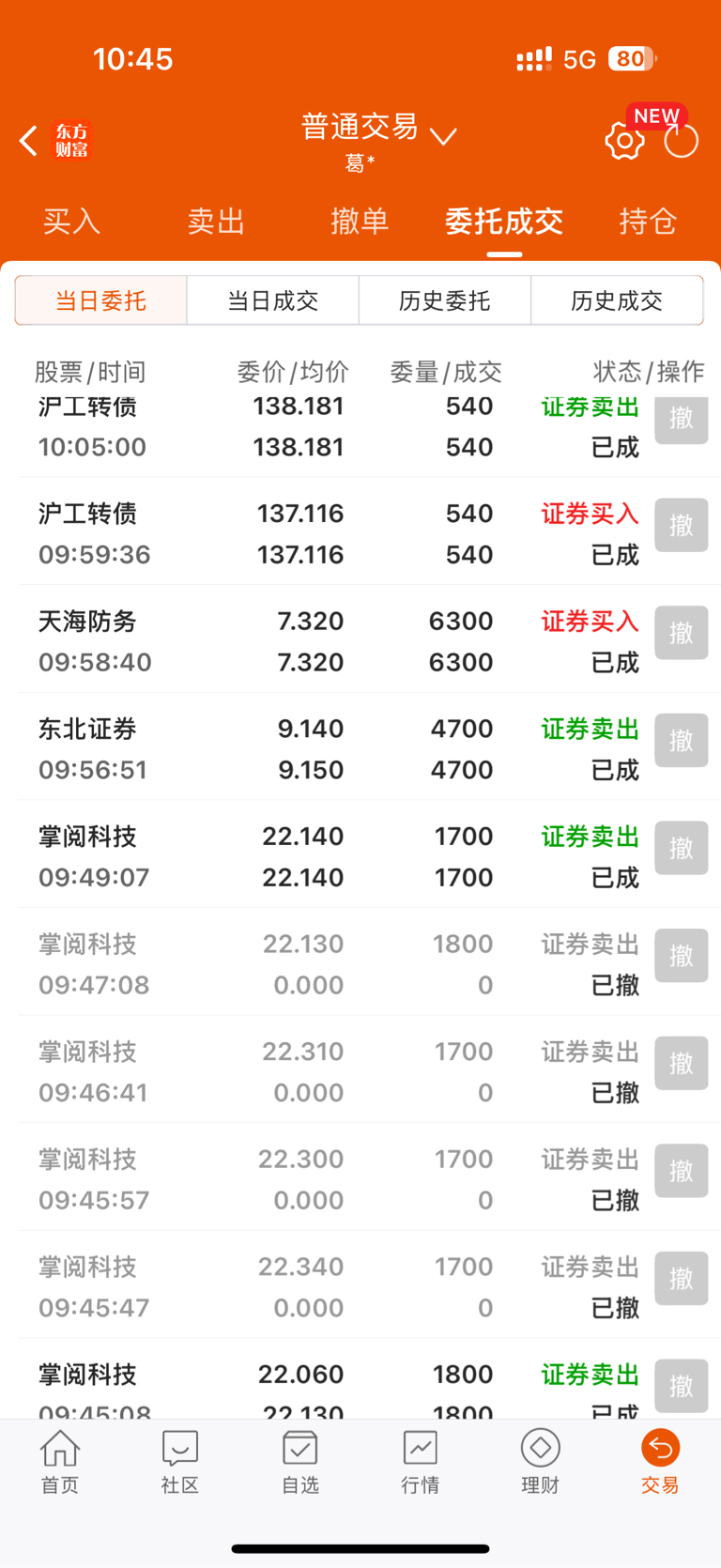The height and width of the screenshot is (1568, 721).
Task: Open the 理财 bottom tab
Action: pyautogui.click(x=541, y=1462)
